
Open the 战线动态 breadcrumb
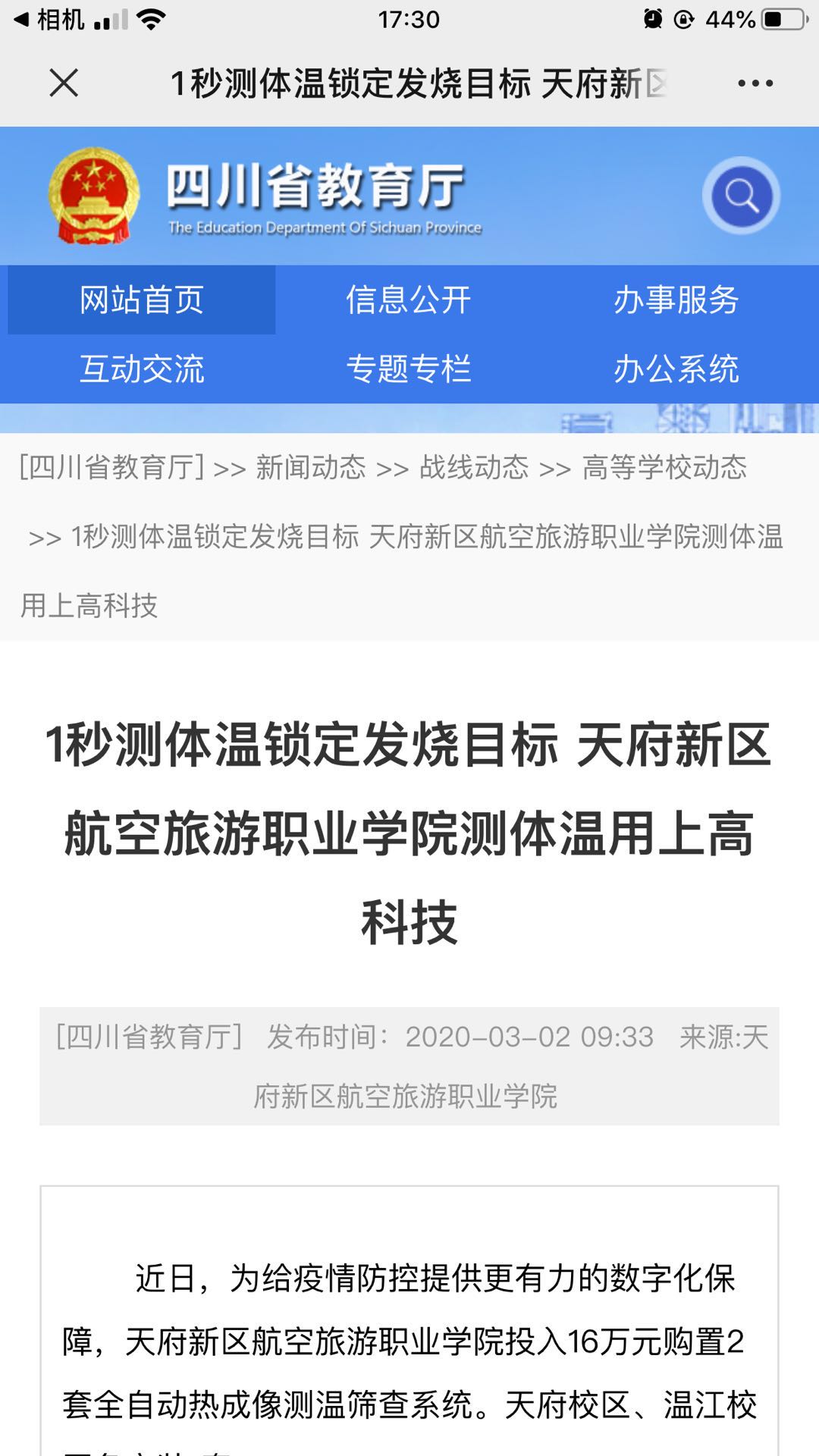[474, 467]
